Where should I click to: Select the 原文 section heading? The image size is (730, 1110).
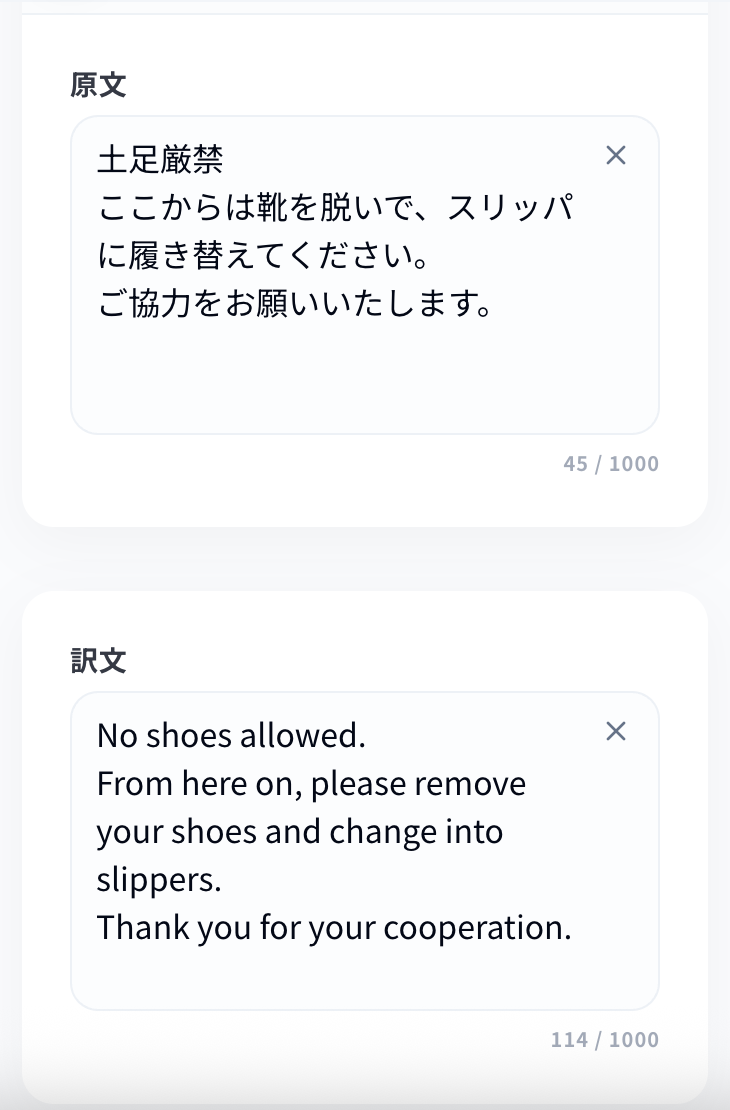96,86
